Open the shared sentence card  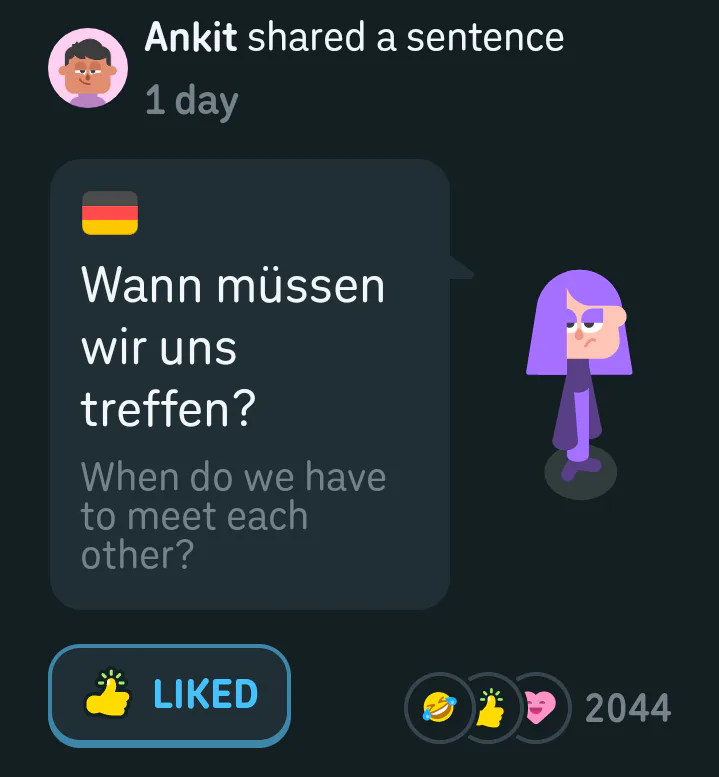coord(250,384)
